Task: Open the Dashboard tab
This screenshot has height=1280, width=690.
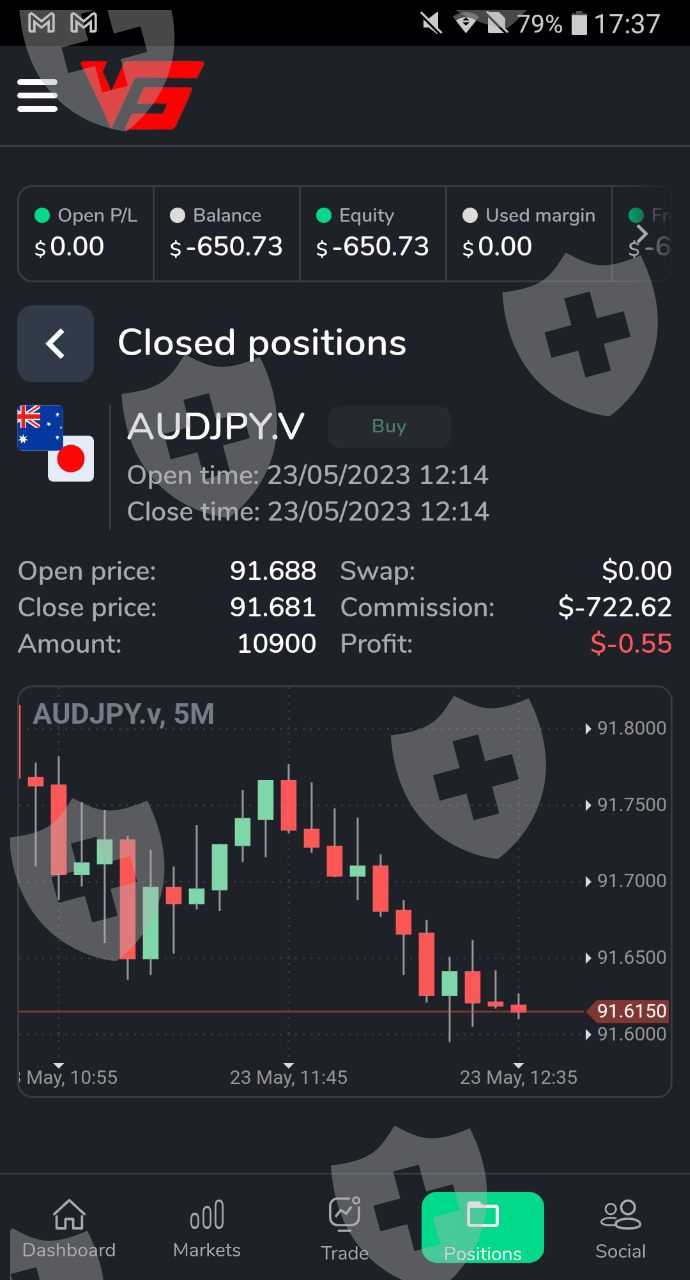Action: 69,1229
